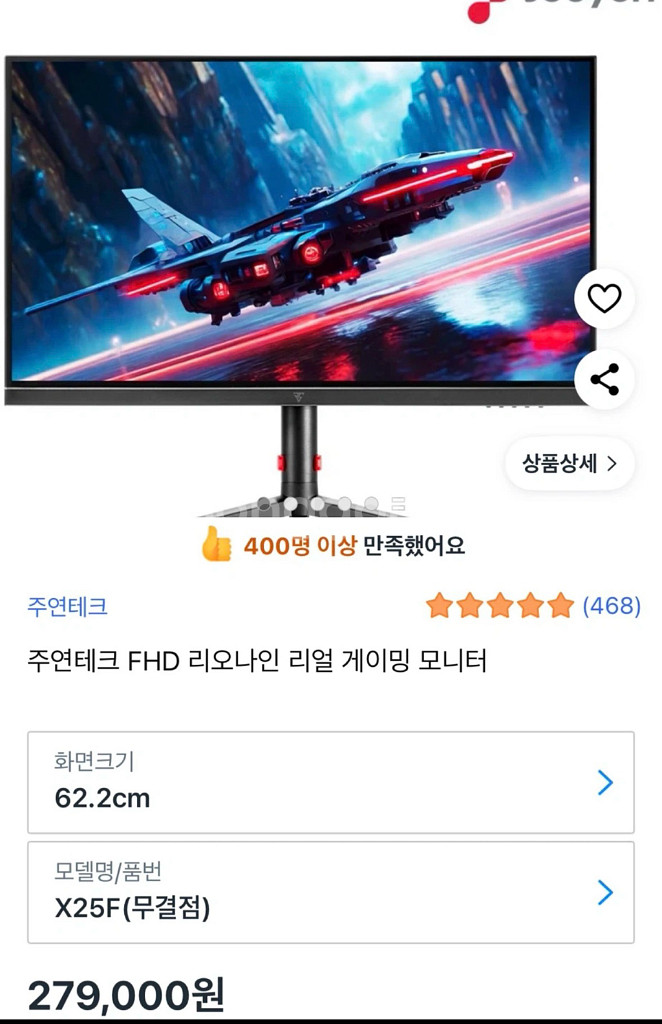This screenshot has width=662, height=1024.
Task: Select the 화면크기 62.2cm option row
Action: click(x=330, y=782)
